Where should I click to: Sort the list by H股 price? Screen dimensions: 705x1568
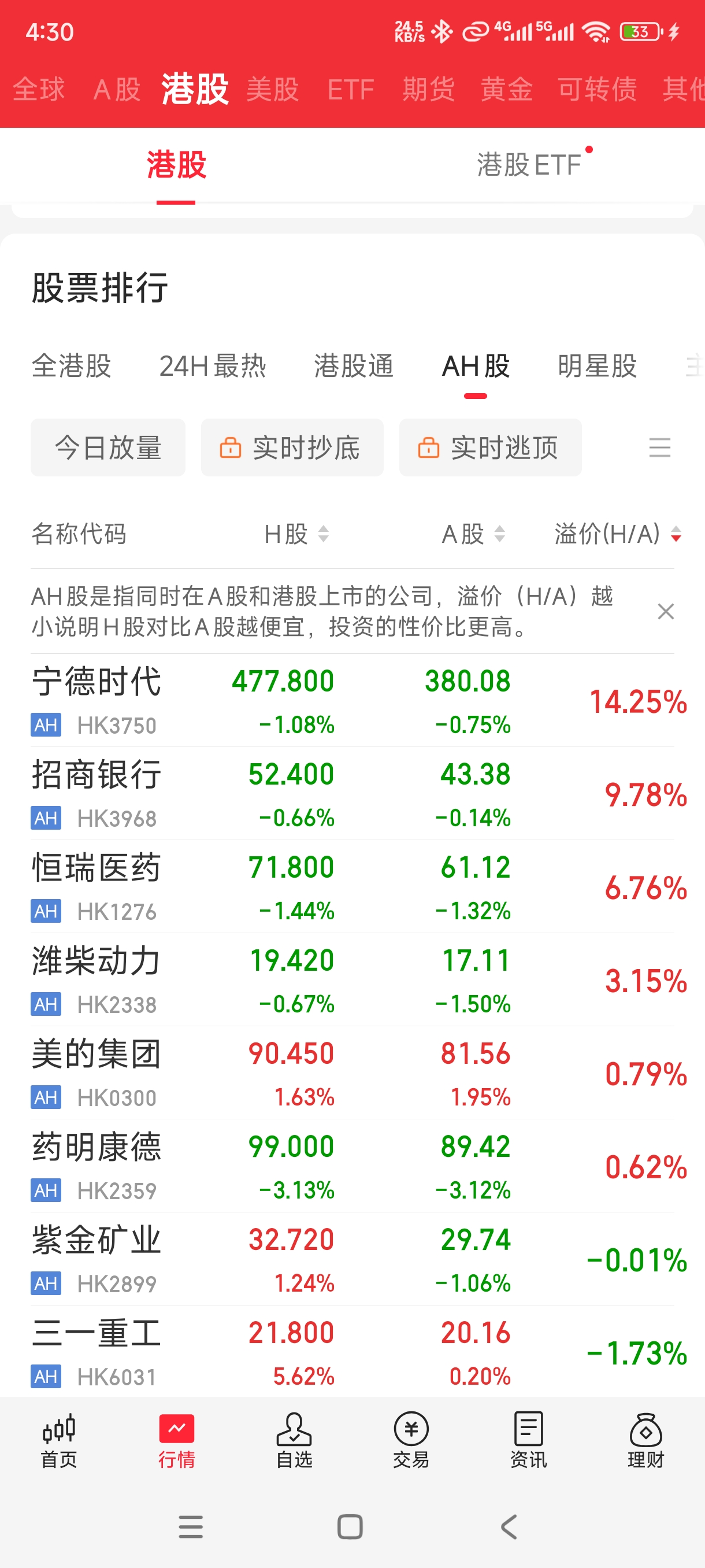pos(296,534)
